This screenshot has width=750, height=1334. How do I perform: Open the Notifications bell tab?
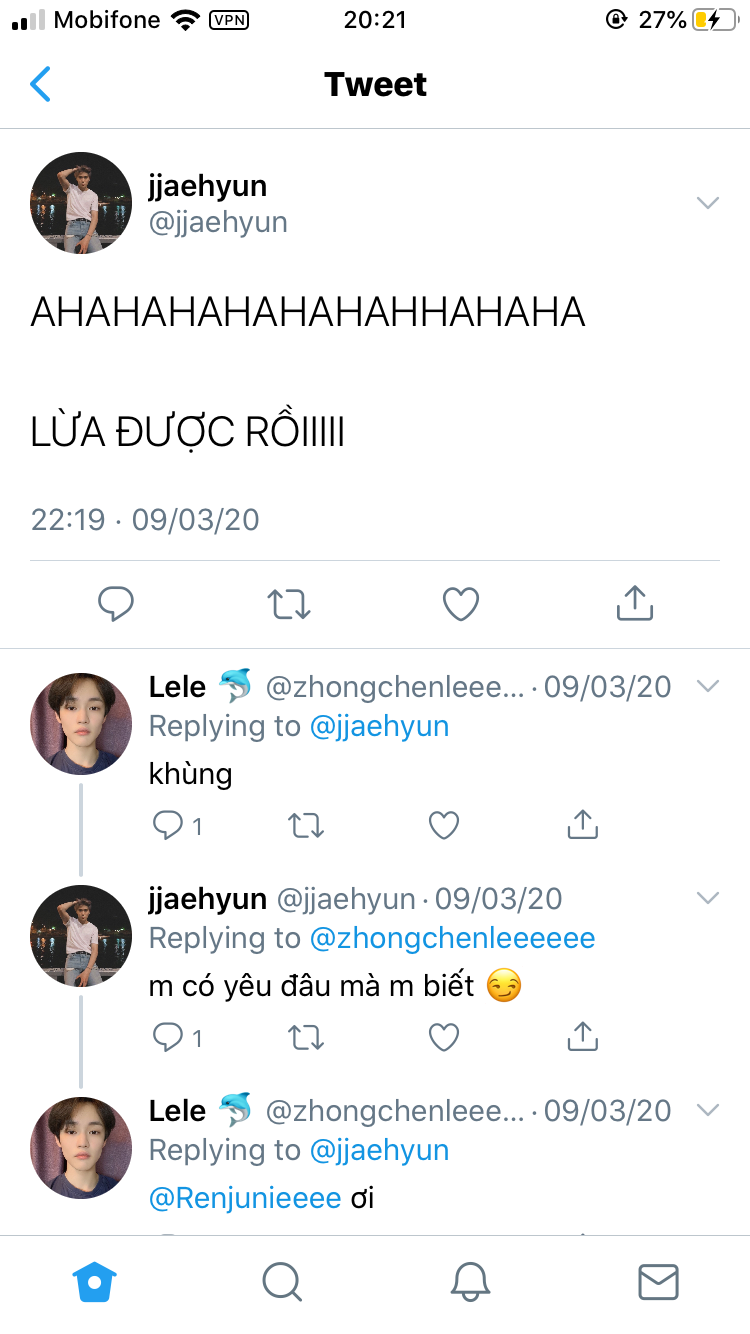470,1281
